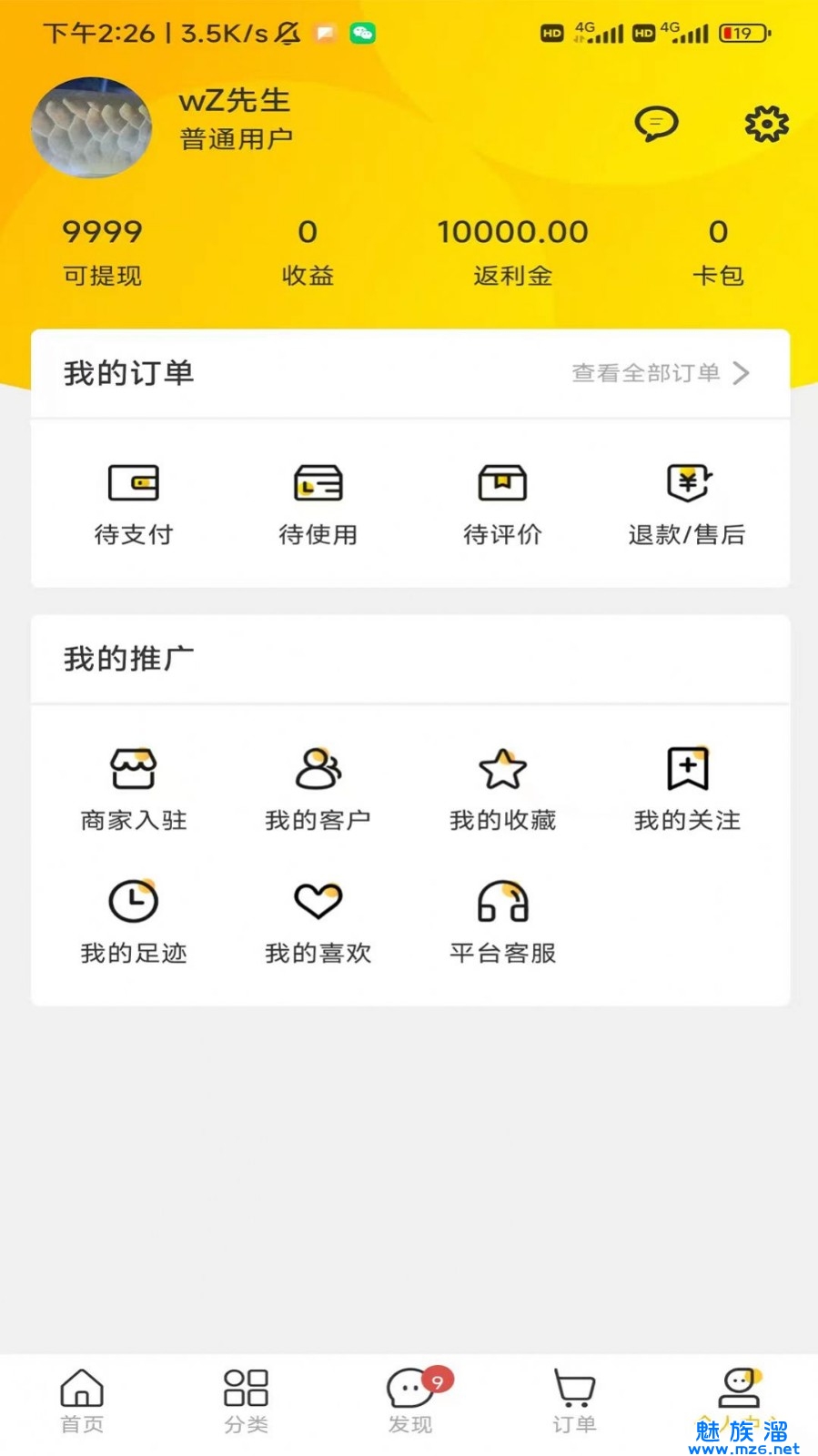Screen dimensions: 818x1456
Task: Switch to the 订单 orders tab
Action: [x=574, y=1401]
